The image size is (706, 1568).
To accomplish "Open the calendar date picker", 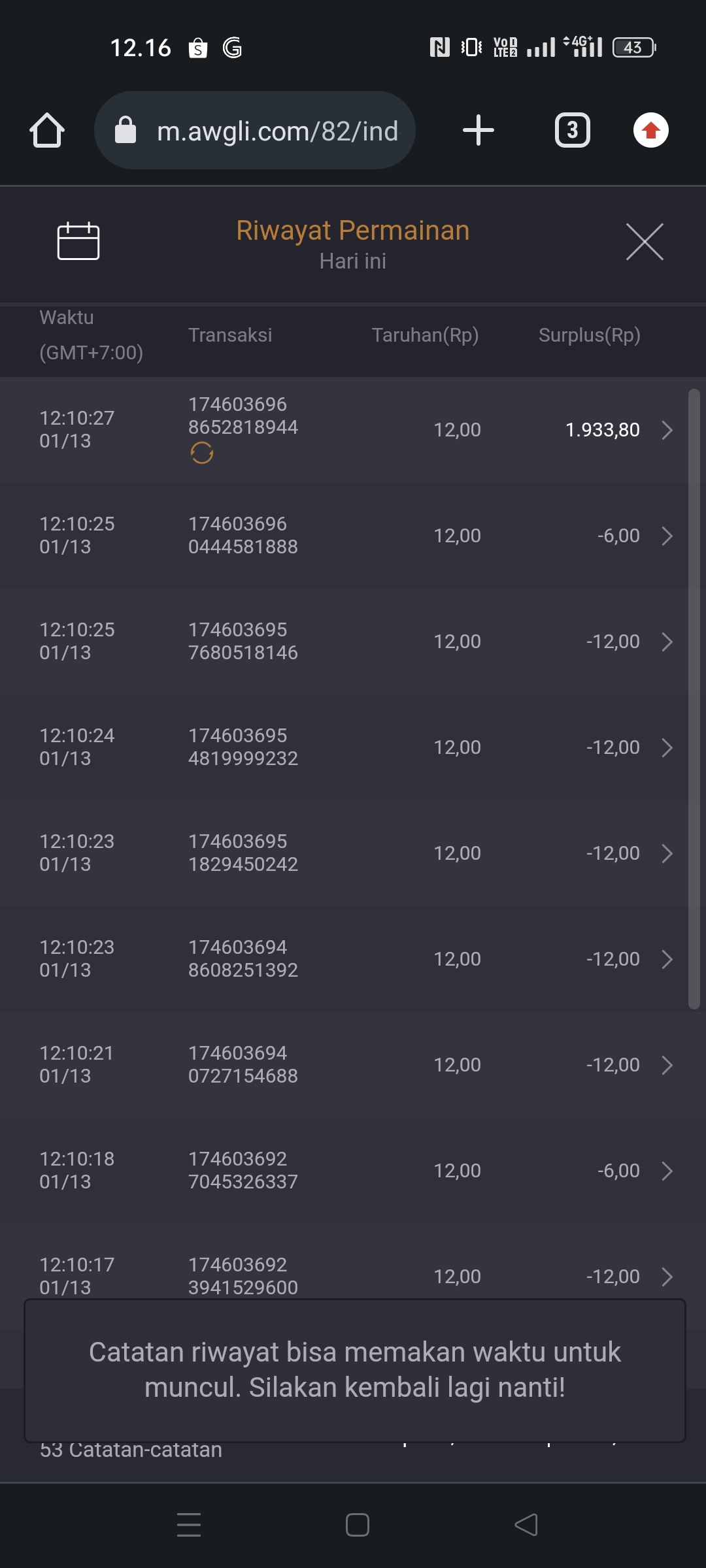I will click(78, 241).
